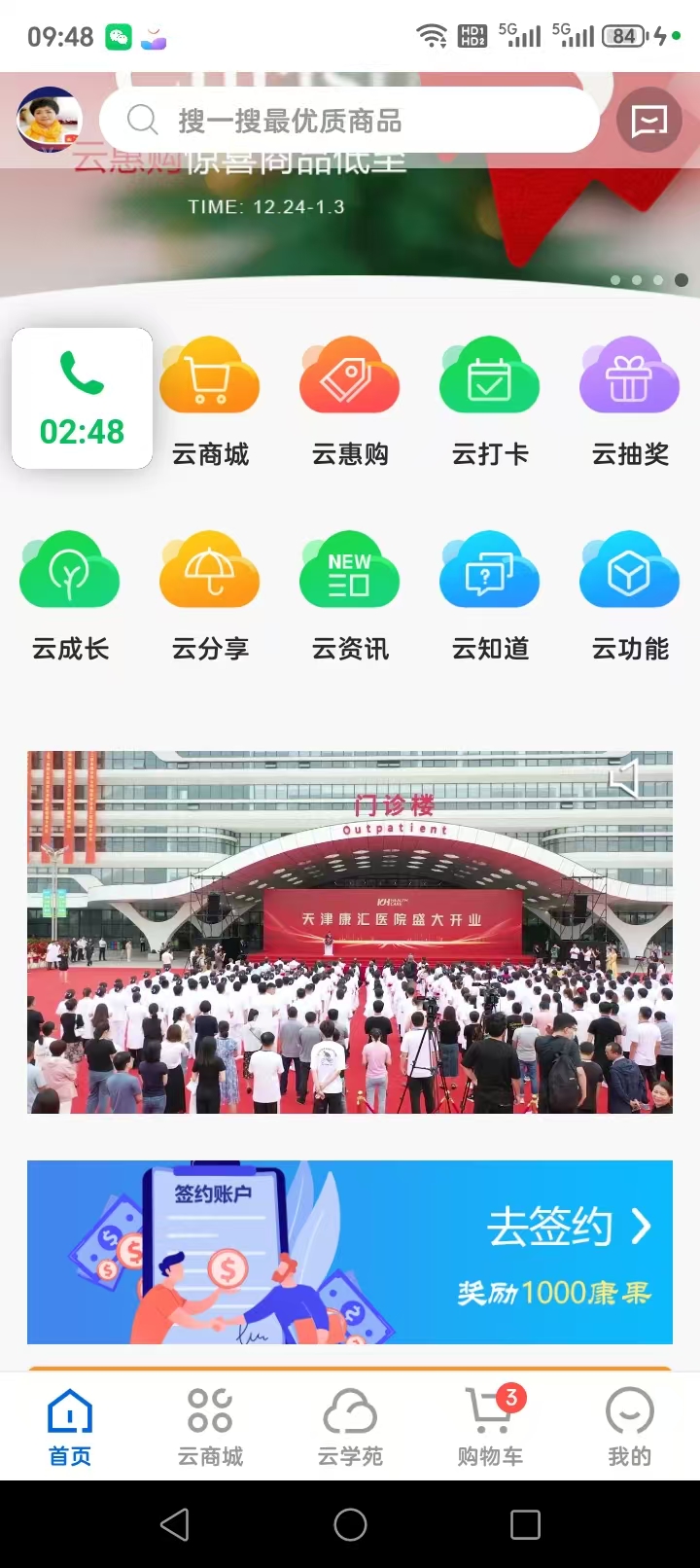This screenshot has width=700, height=1568.
Task: Switch to the 云学苑 tab
Action: coord(350,1427)
